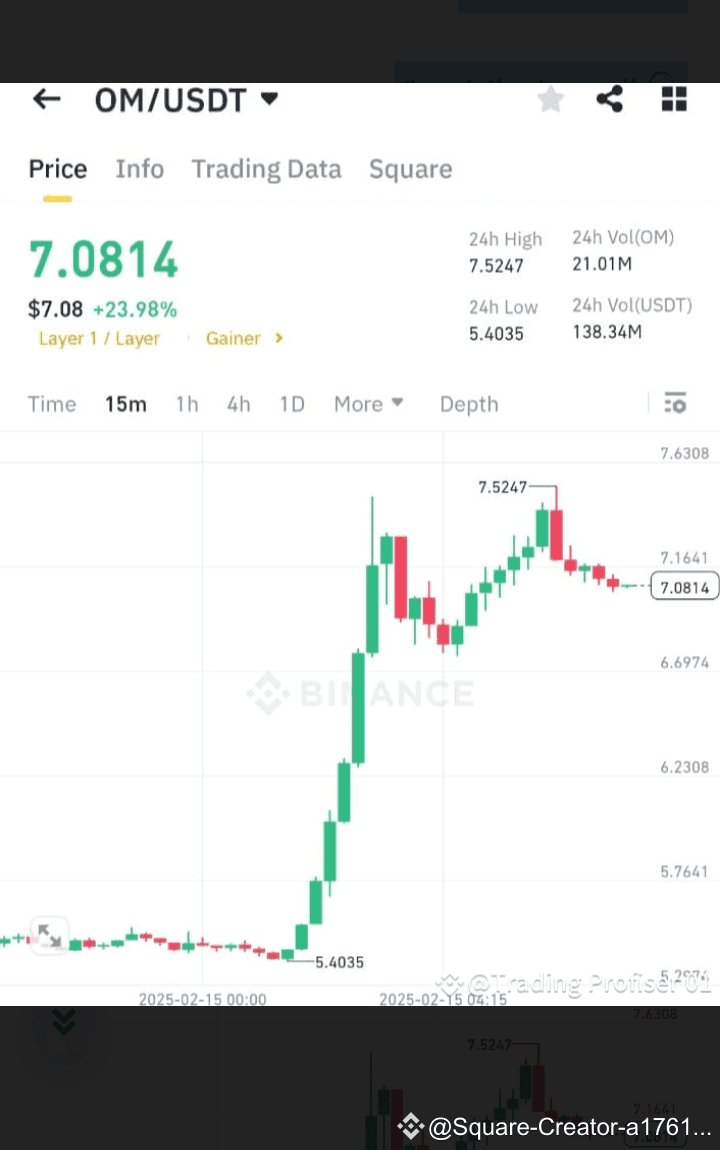Tap the star to favorite OM/USDT

[x=550, y=99]
